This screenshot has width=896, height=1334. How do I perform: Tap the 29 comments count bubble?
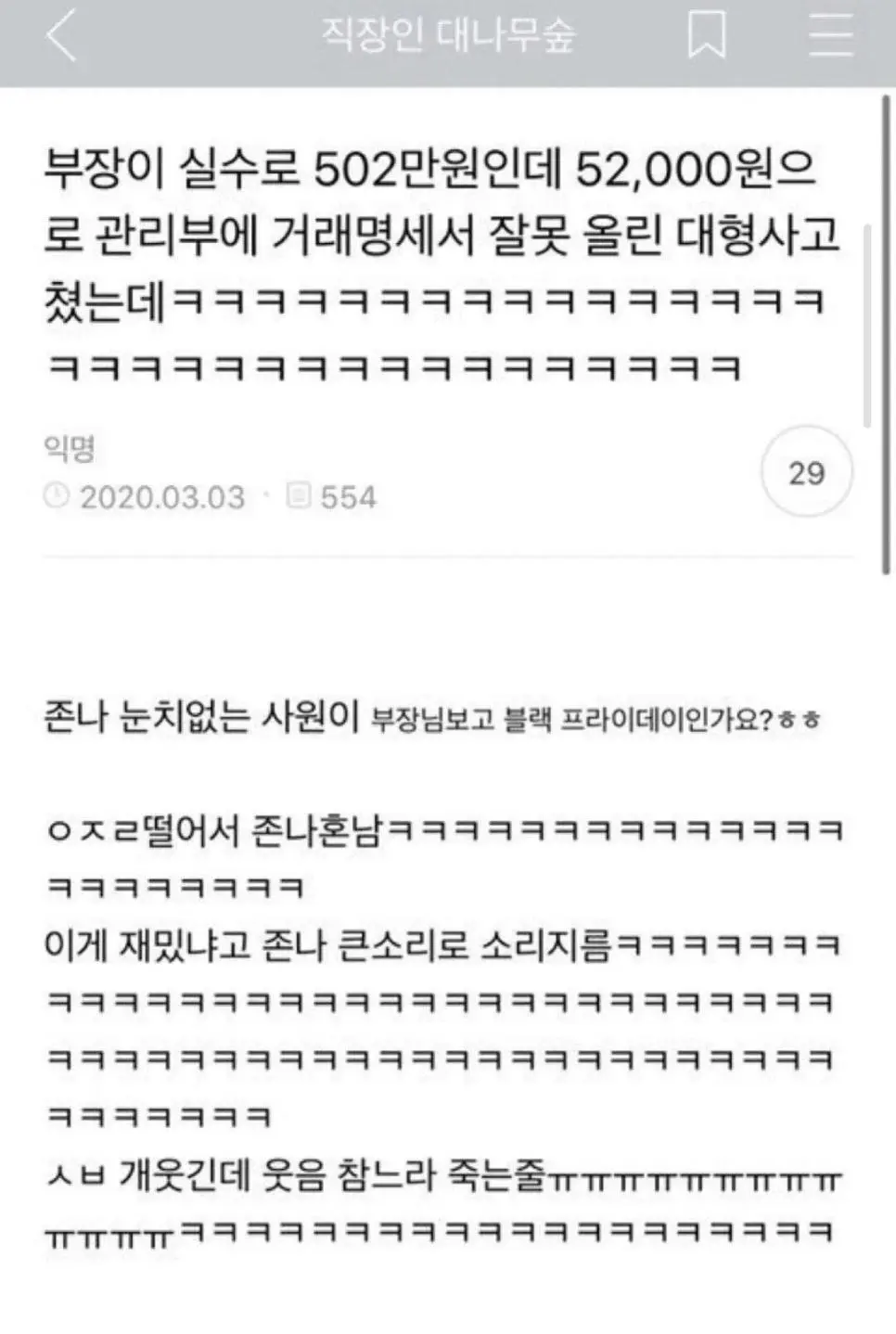[x=806, y=473]
